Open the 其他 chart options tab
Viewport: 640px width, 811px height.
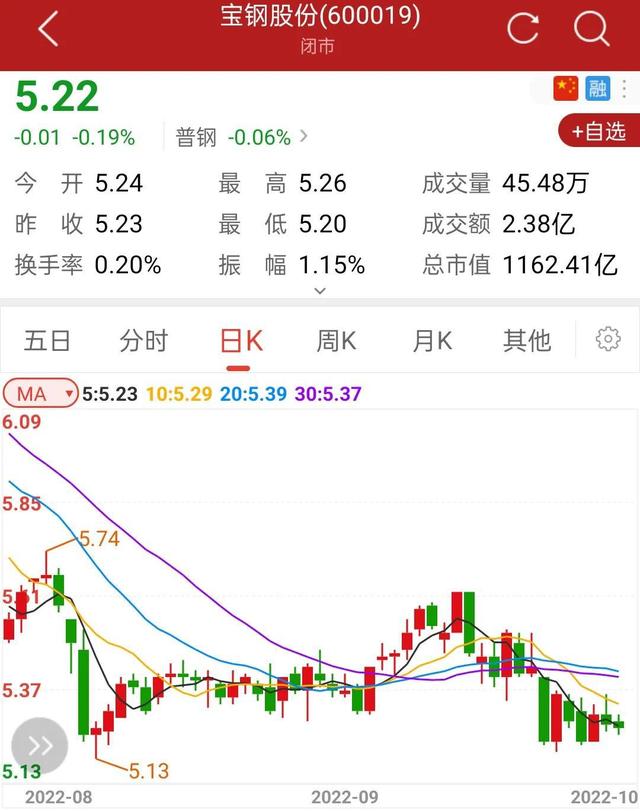[527, 341]
